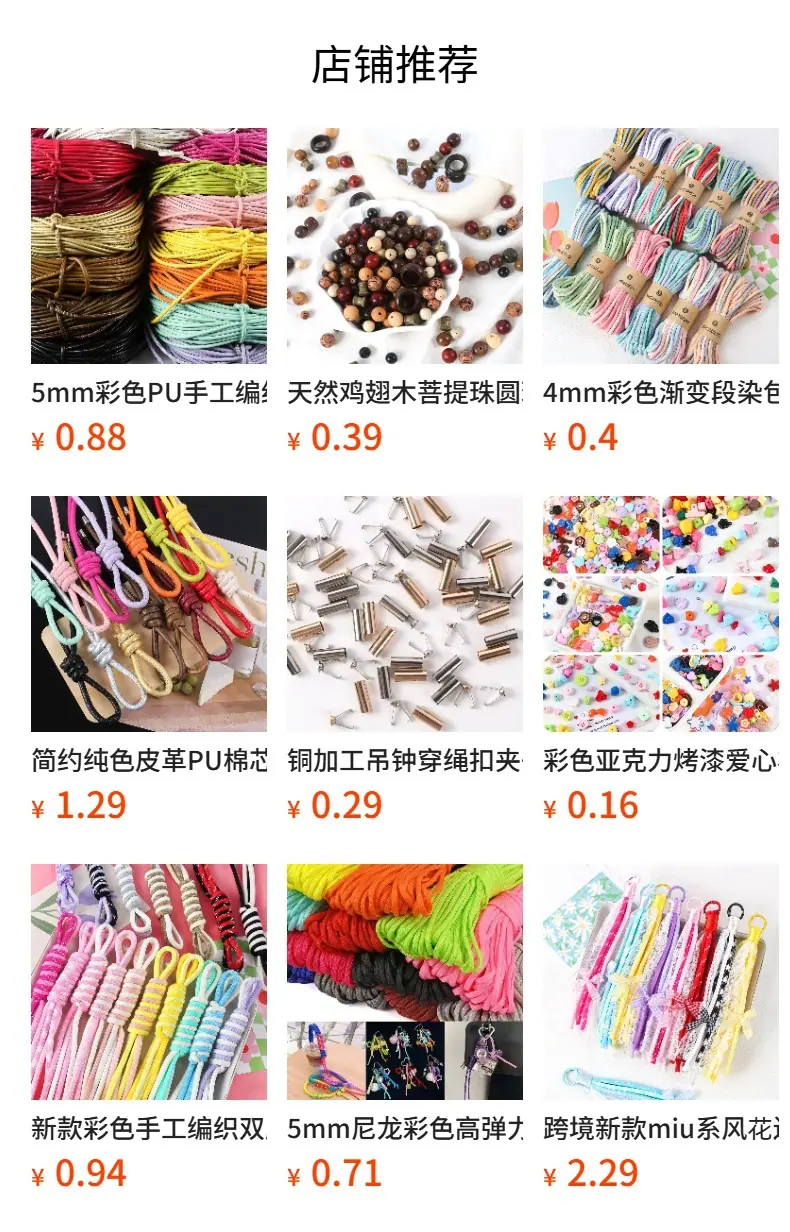Open the 4mm彩色渐变段染 product card
Viewport: 790px width, 1232px height.
pos(661,291)
